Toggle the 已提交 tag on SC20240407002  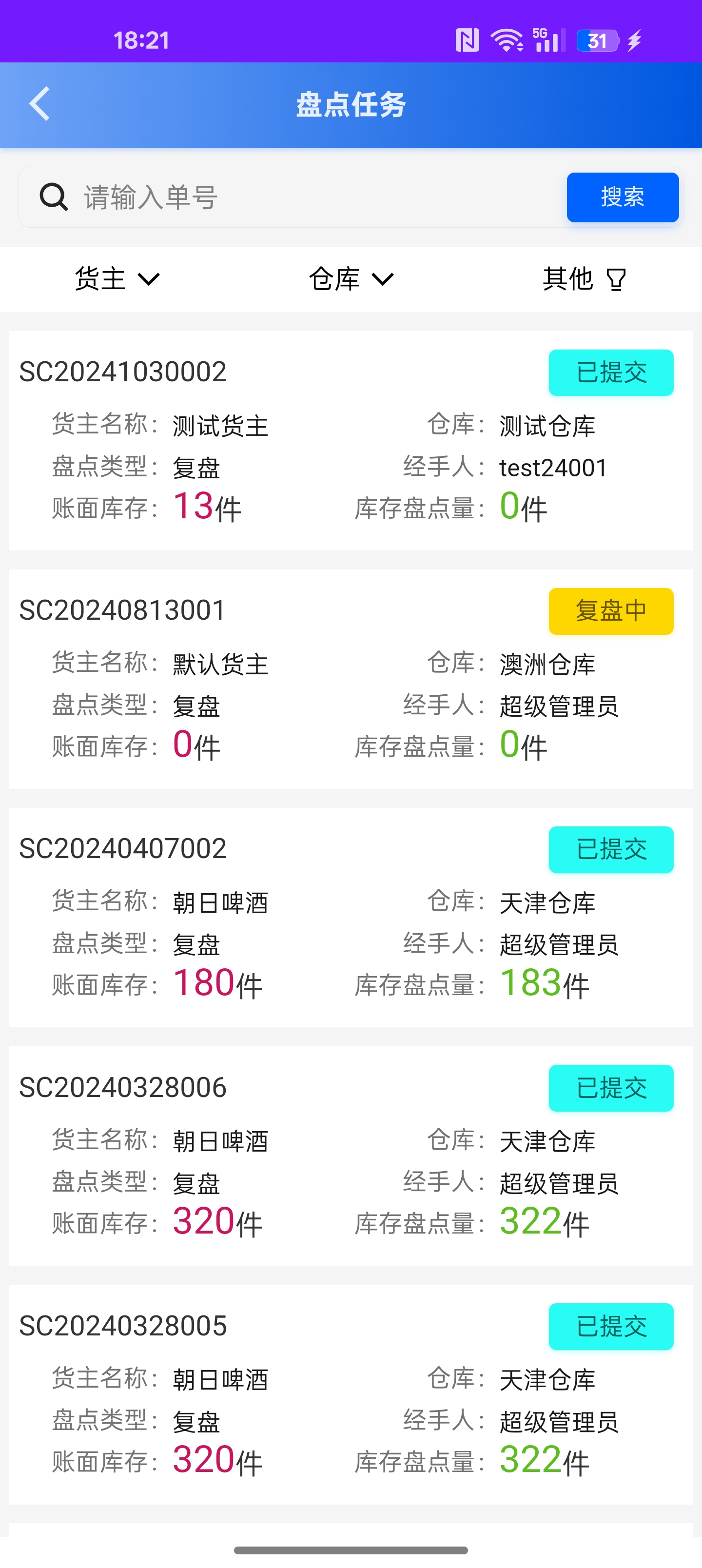[611, 850]
